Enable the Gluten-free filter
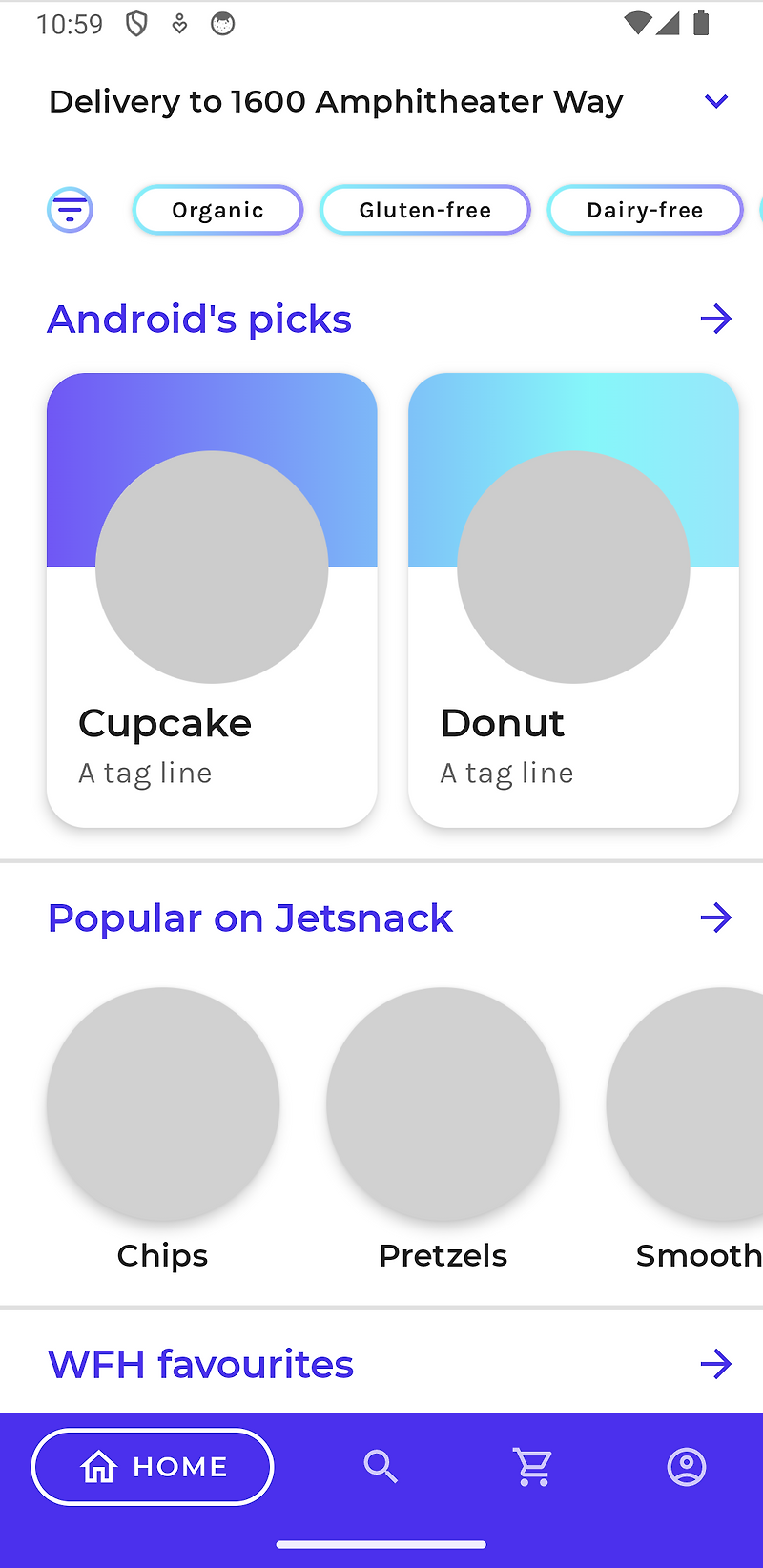Image resolution: width=763 pixels, height=1568 pixels. click(425, 210)
